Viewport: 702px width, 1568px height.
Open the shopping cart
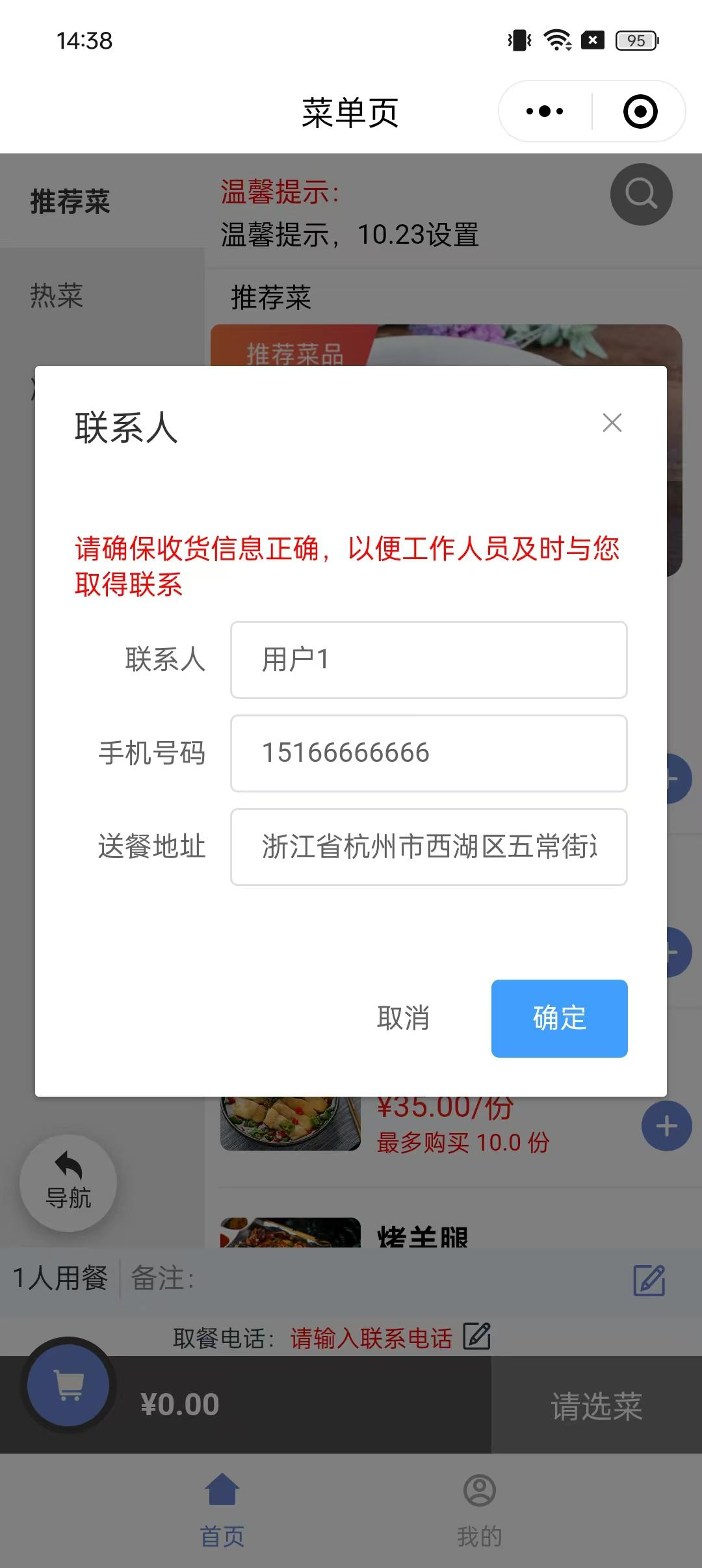(x=68, y=1386)
